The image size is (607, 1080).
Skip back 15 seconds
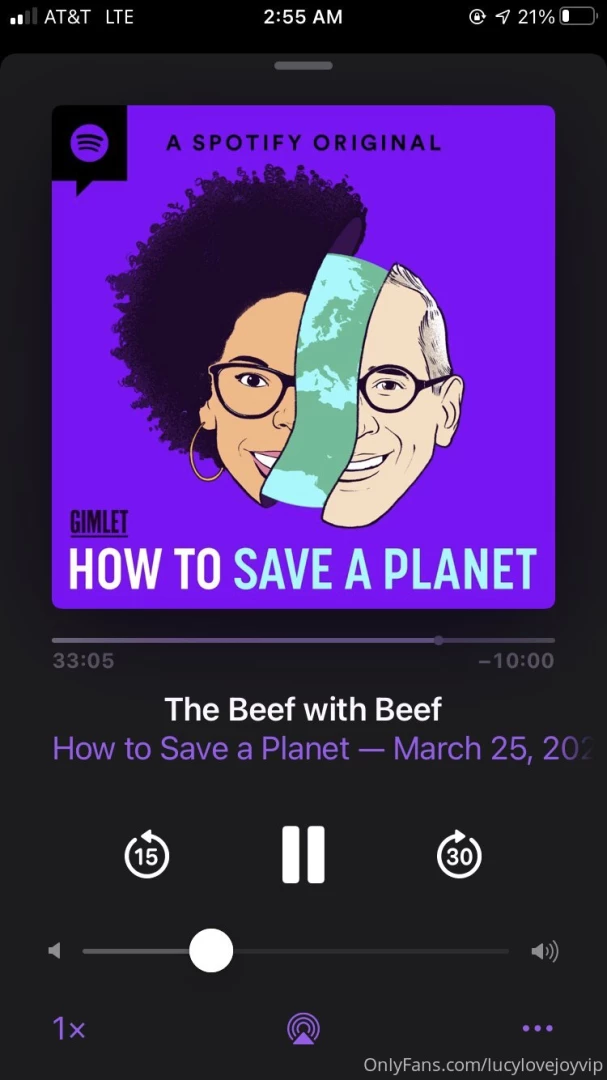click(147, 856)
